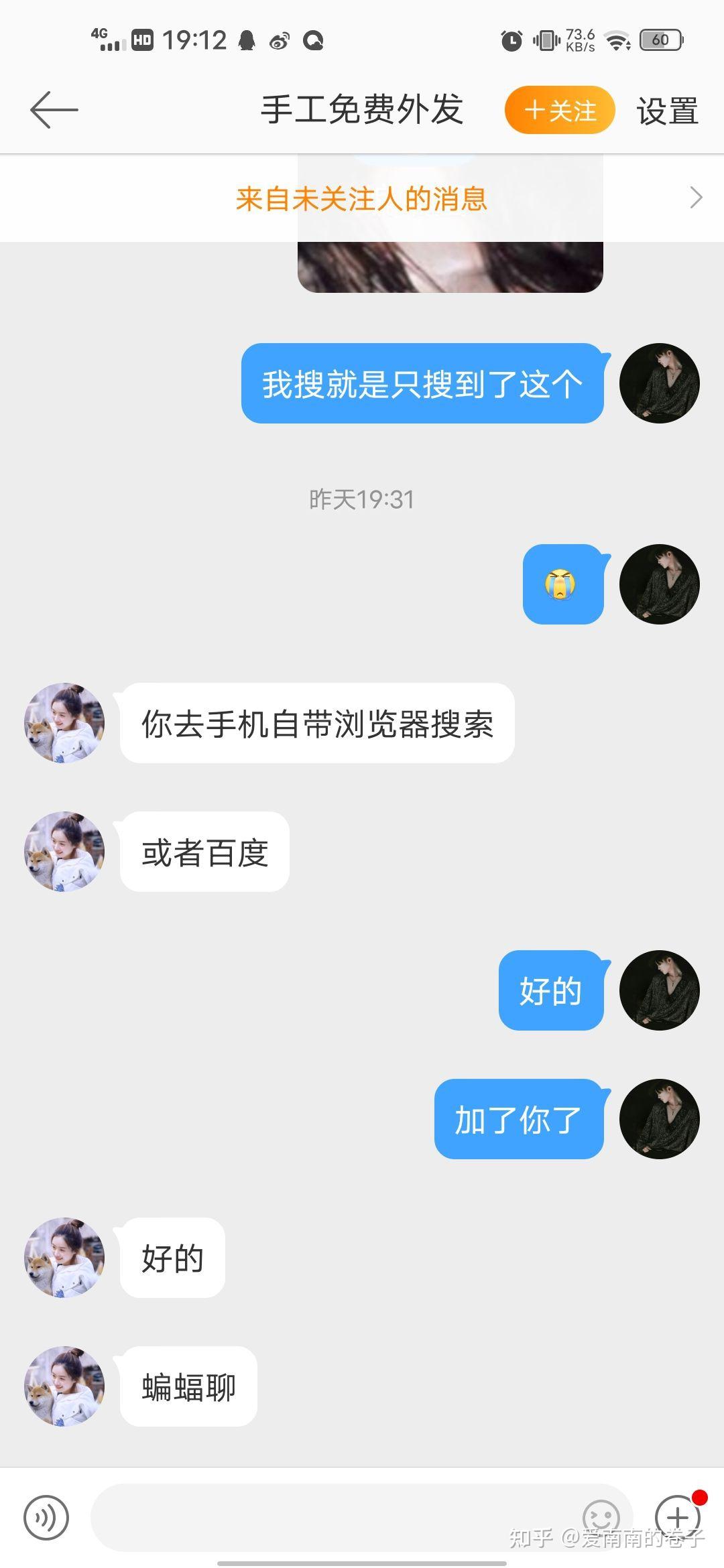Open the 来自未关注人的消息 banner
The height and width of the screenshot is (1568, 724).
point(362,199)
